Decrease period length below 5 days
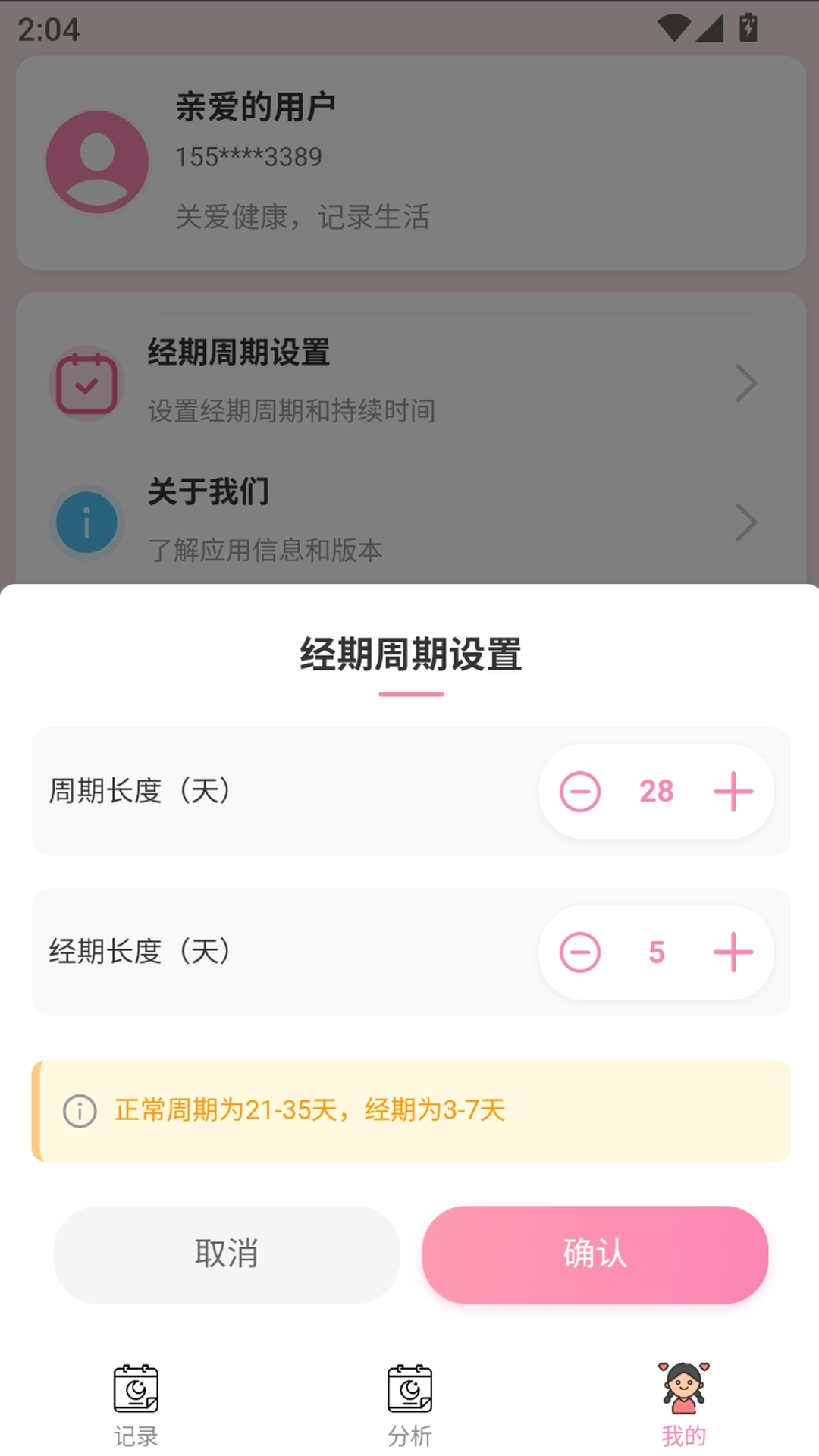Image resolution: width=819 pixels, height=1456 pixels. [x=580, y=952]
